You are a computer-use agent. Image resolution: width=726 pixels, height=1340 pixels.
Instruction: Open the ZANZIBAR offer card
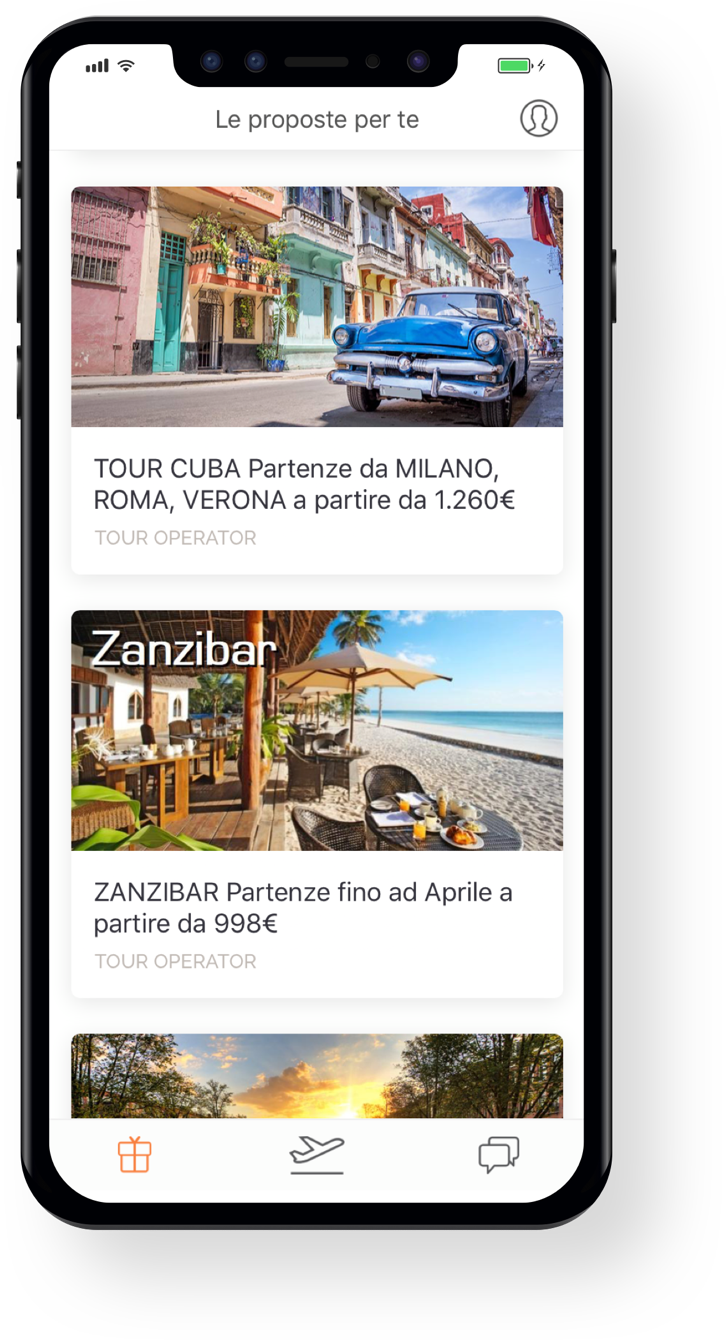tap(316, 803)
